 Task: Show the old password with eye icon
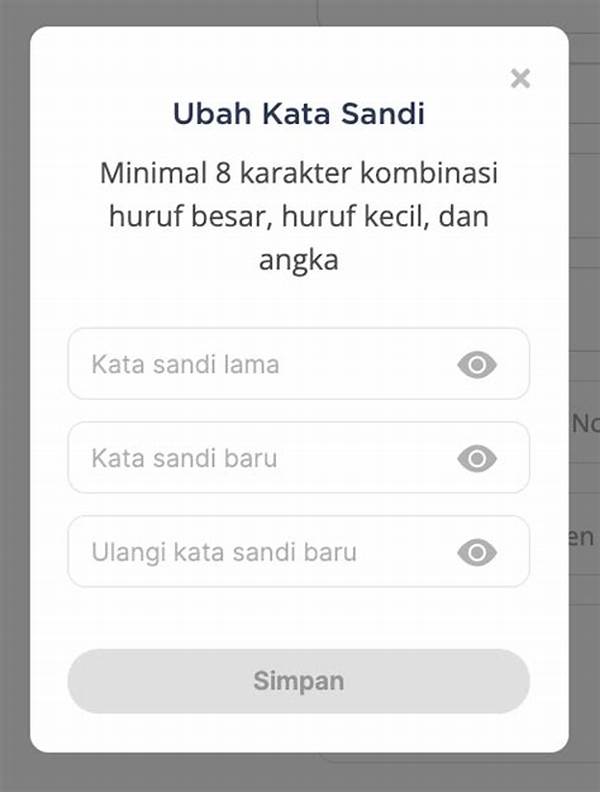pos(477,365)
